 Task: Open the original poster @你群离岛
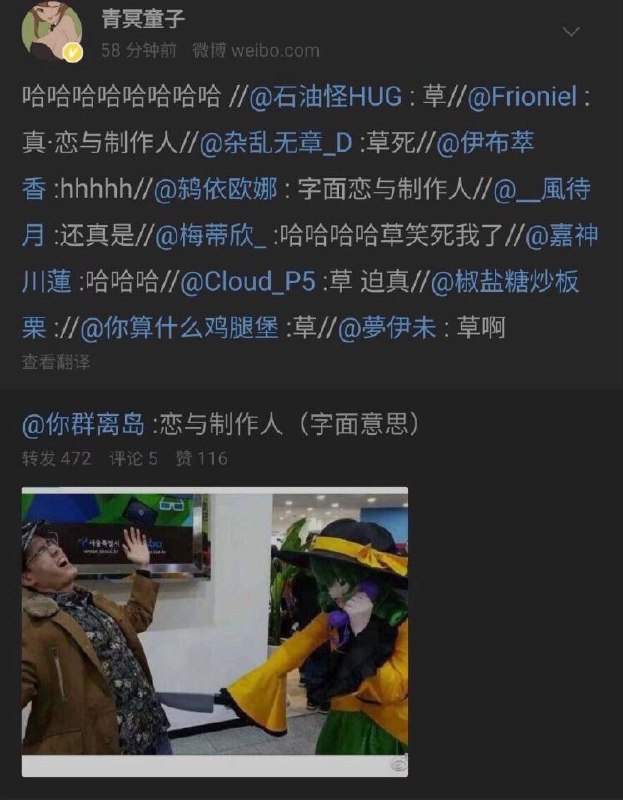[84, 425]
